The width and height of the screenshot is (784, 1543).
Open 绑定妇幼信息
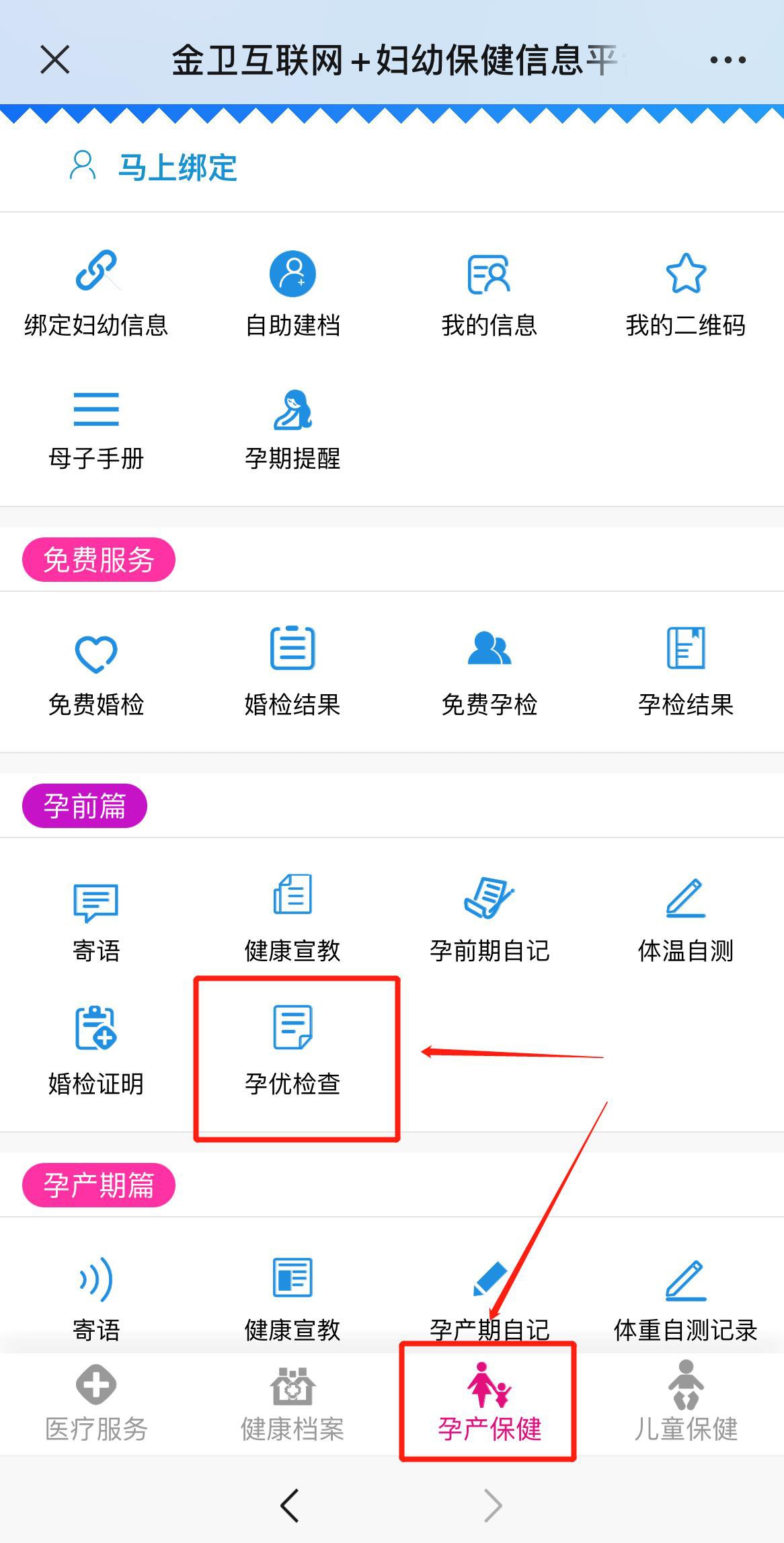click(x=96, y=293)
